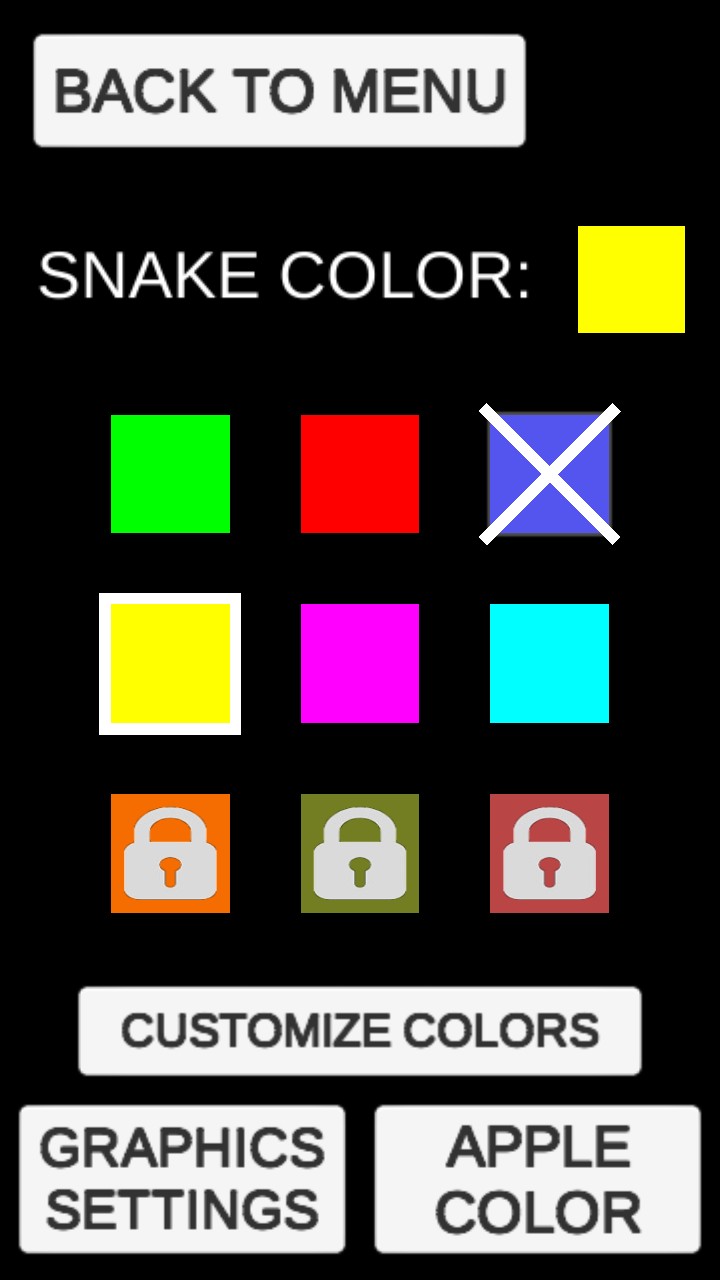The image size is (720, 1280).
Task: Select the green snake color
Action: (x=170, y=474)
